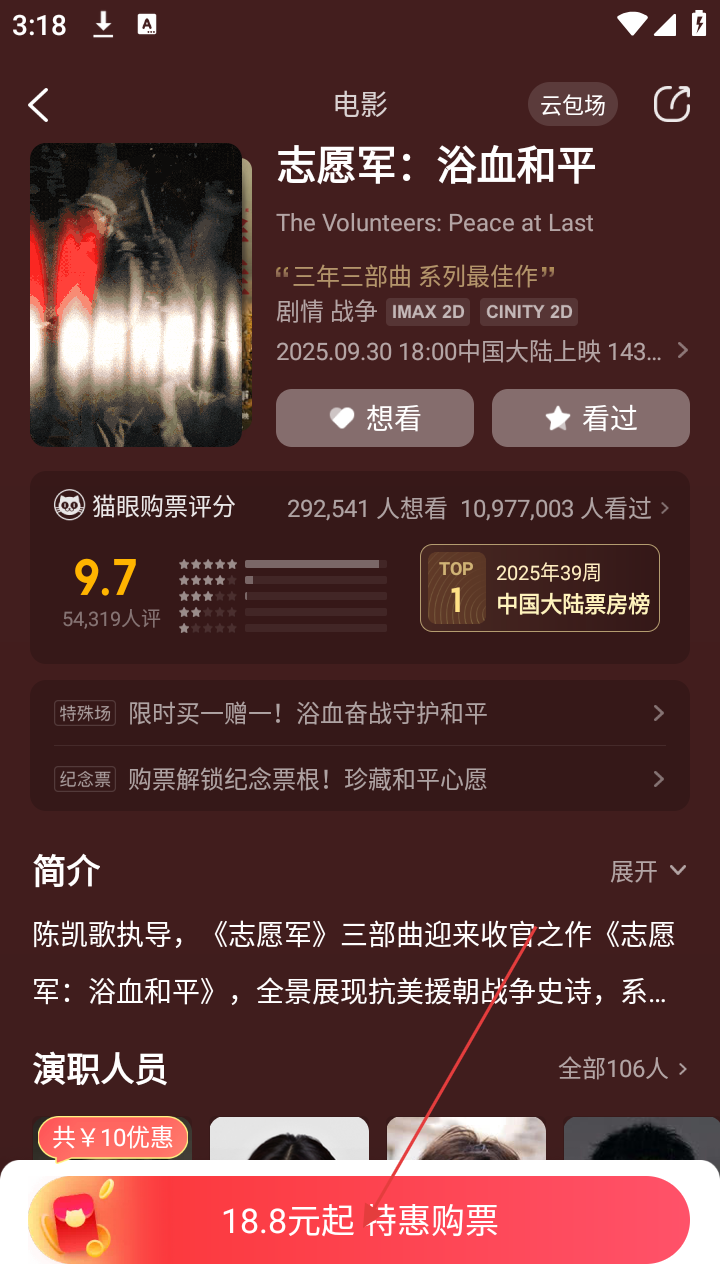The height and width of the screenshot is (1280, 720).
Task: Expand the 简介 synopsis with 展开
Action: (648, 871)
